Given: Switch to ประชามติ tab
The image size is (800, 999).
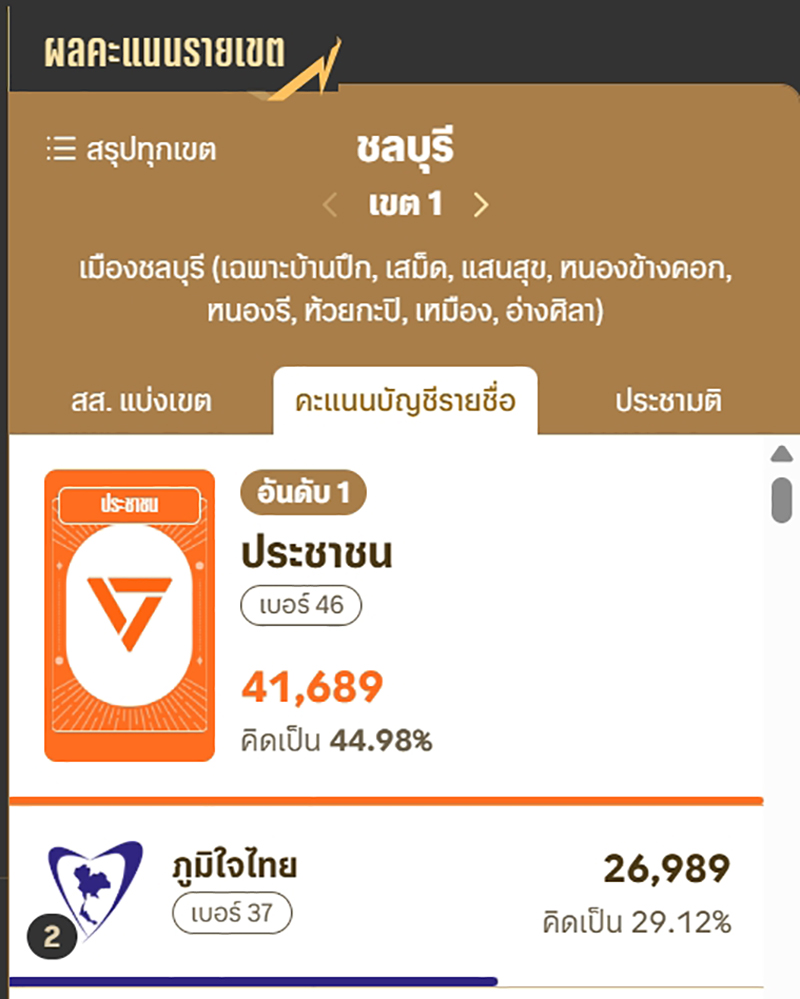Looking at the screenshot, I should (668, 402).
